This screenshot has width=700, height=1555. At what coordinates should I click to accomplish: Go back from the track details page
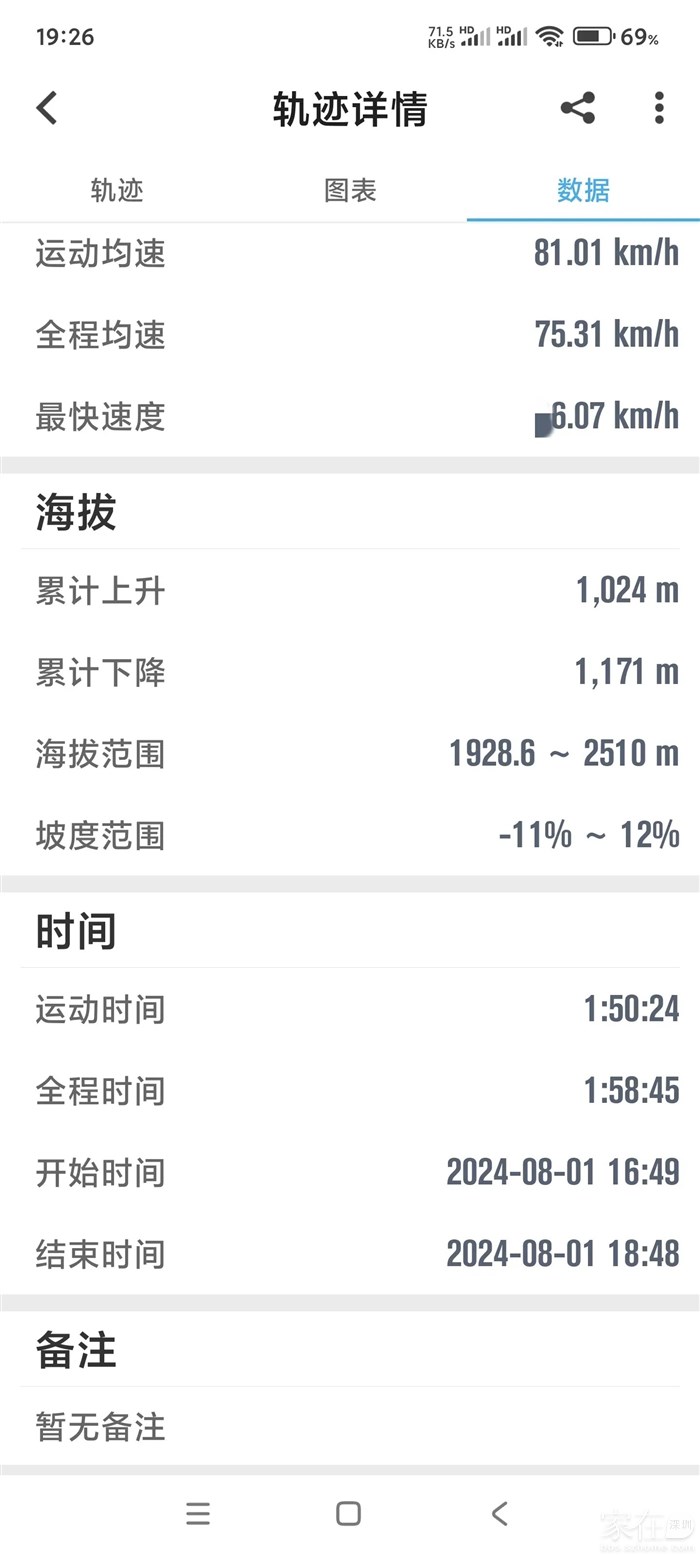47,108
